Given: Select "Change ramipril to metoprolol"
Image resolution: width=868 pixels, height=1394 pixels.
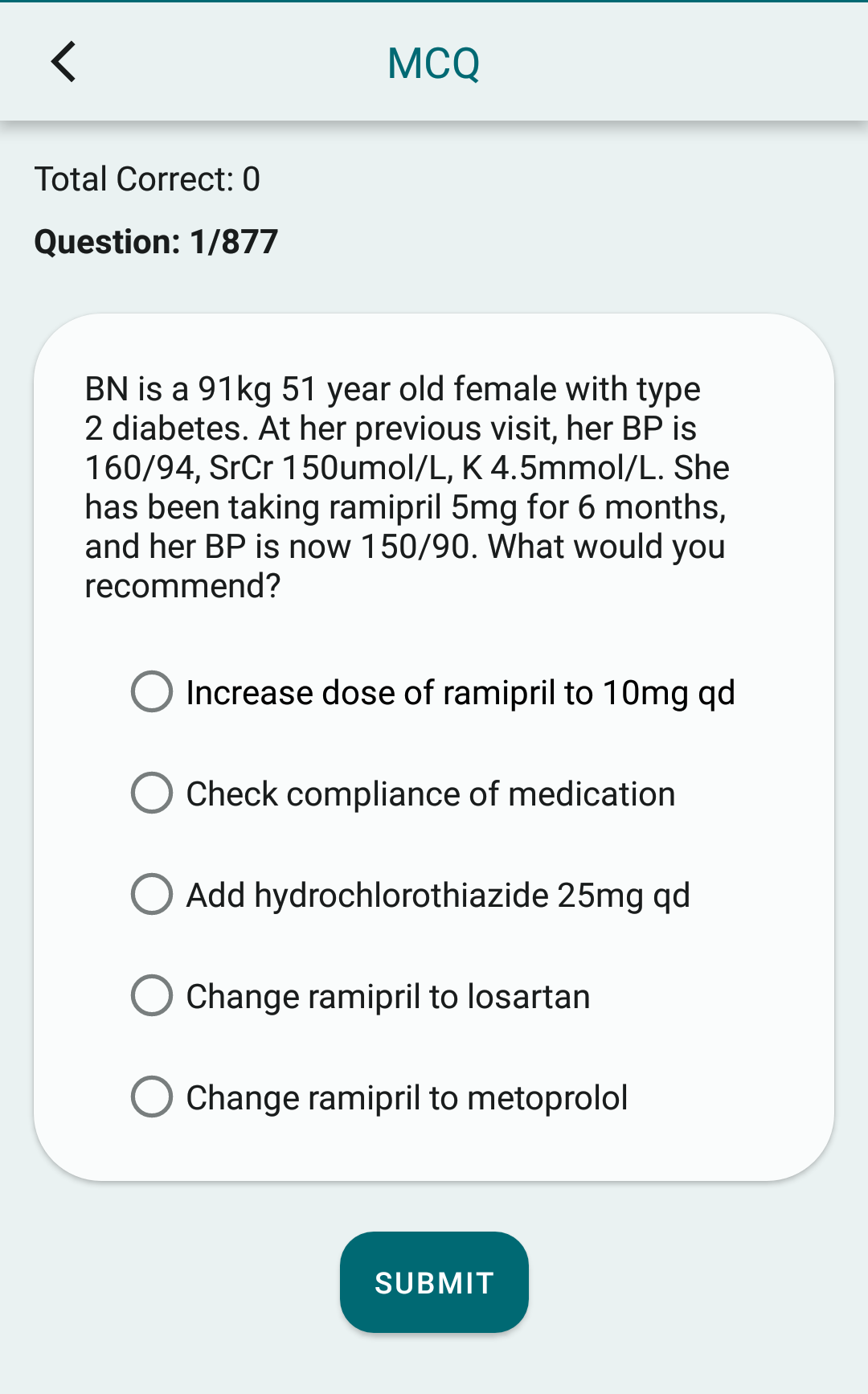Looking at the screenshot, I should click(406, 1097).
